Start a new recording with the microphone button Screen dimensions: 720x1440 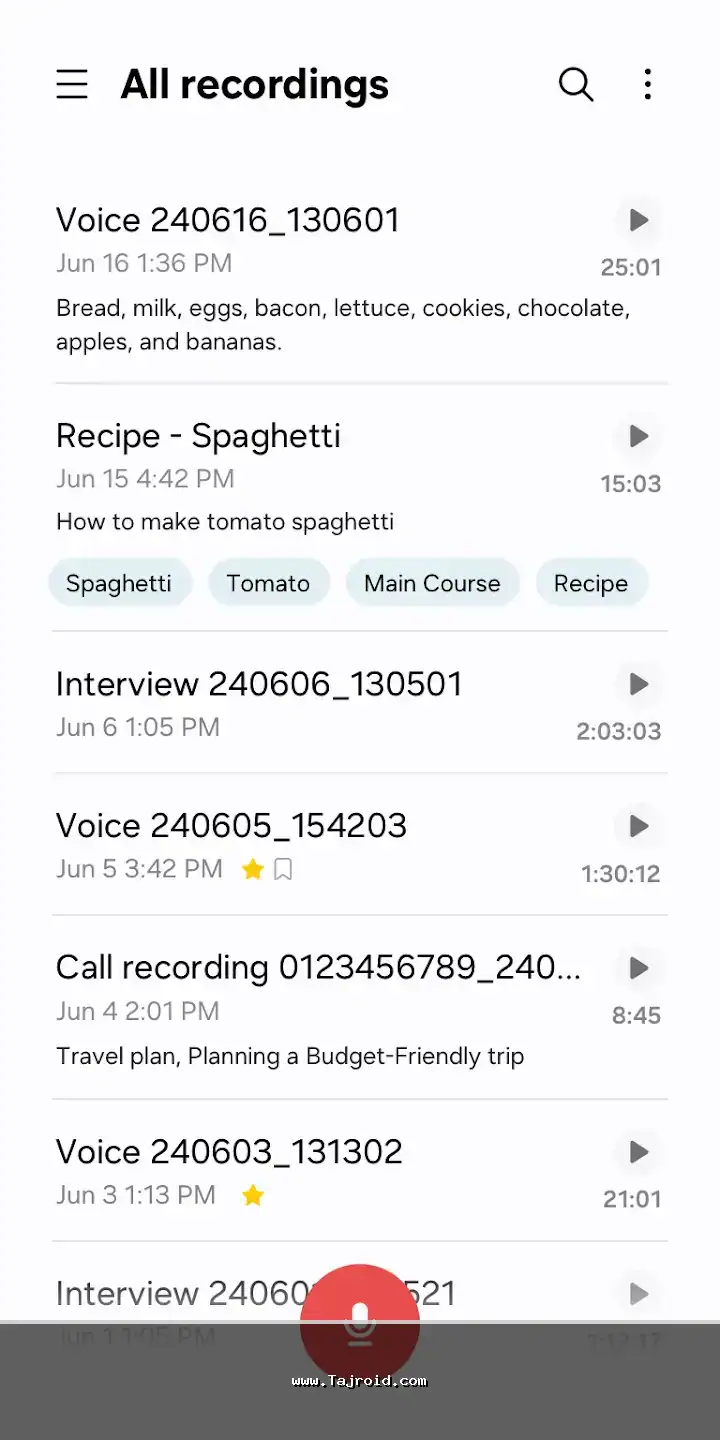pyautogui.click(x=360, y=1322)
